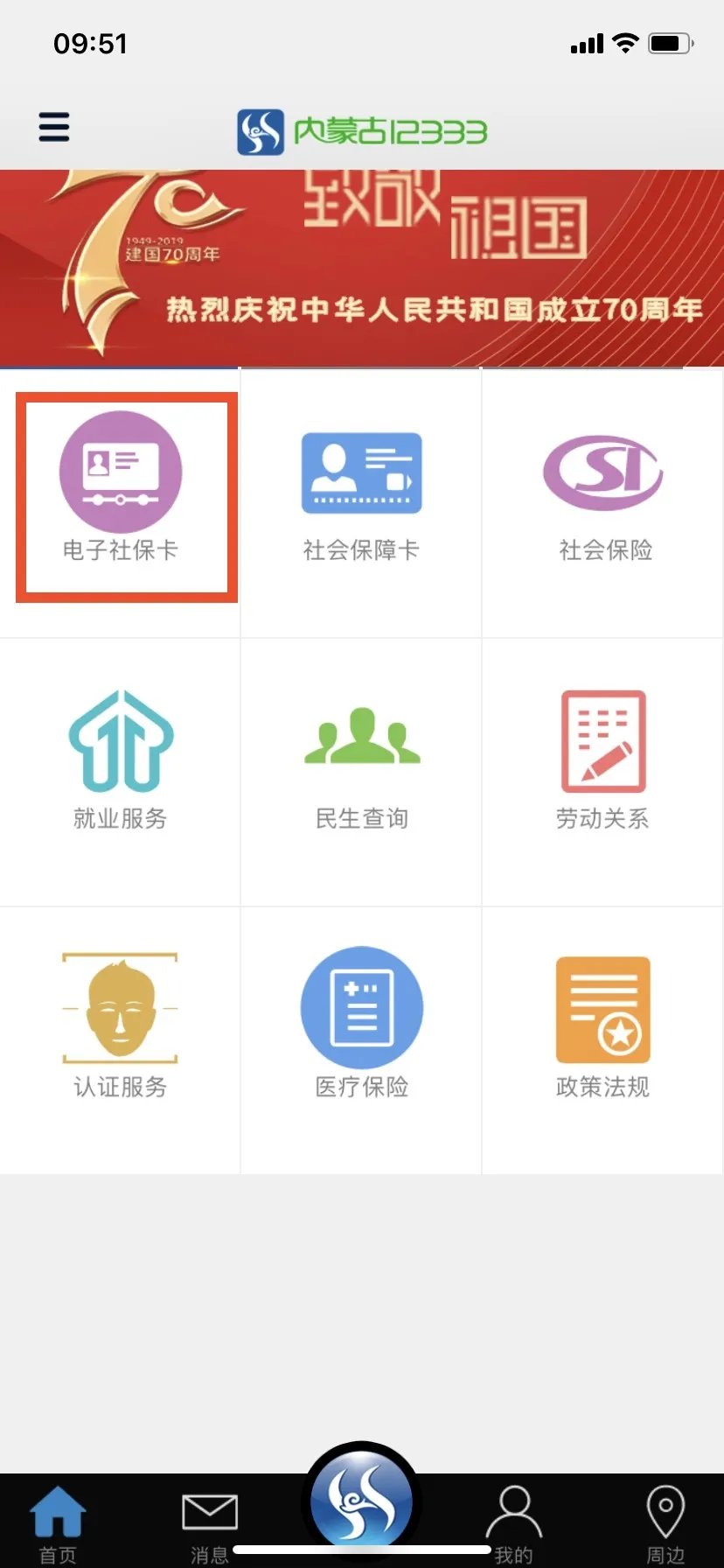Open the 社会保险 section
The height and width of the screenshot is (1568, 724).
pos(603,495)
